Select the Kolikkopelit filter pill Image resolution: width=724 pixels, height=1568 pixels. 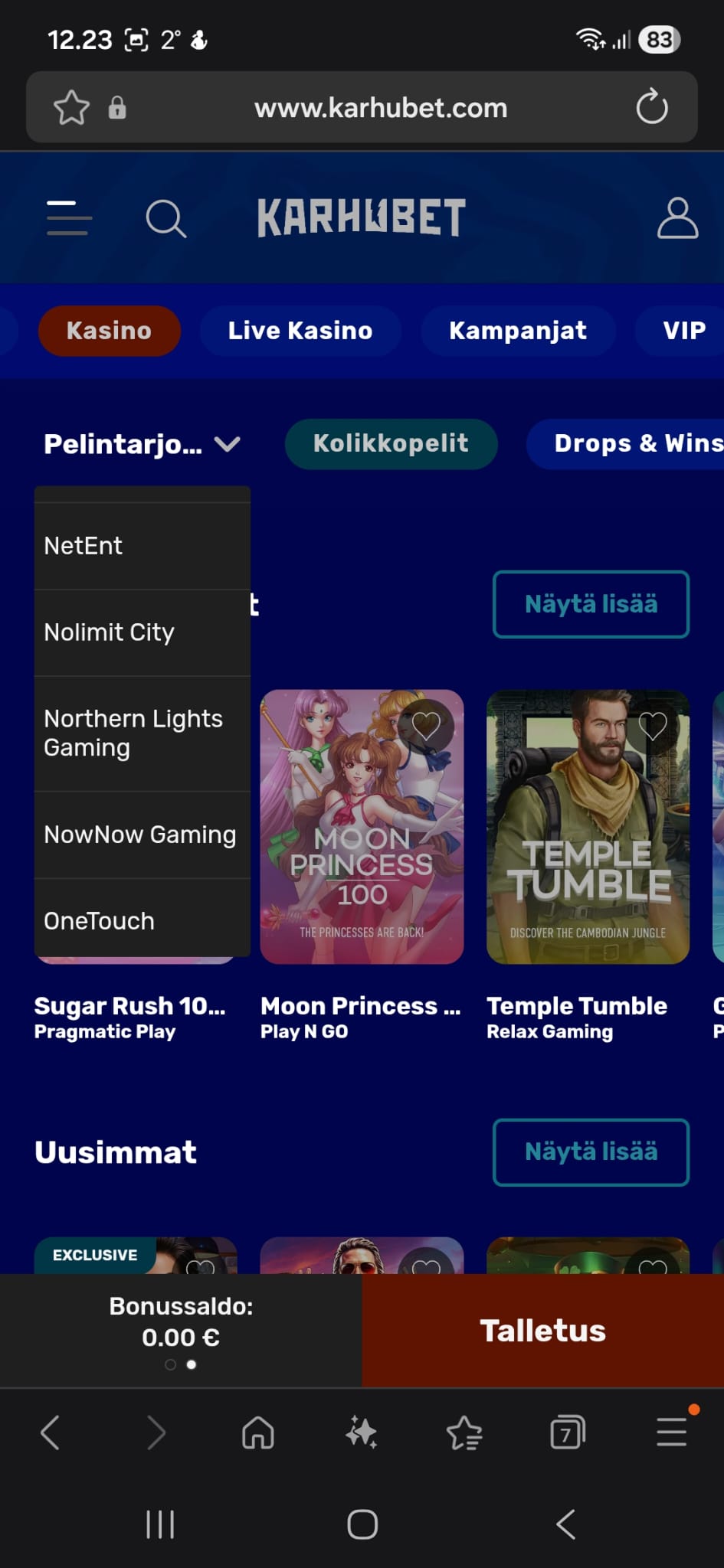point(391,444)
